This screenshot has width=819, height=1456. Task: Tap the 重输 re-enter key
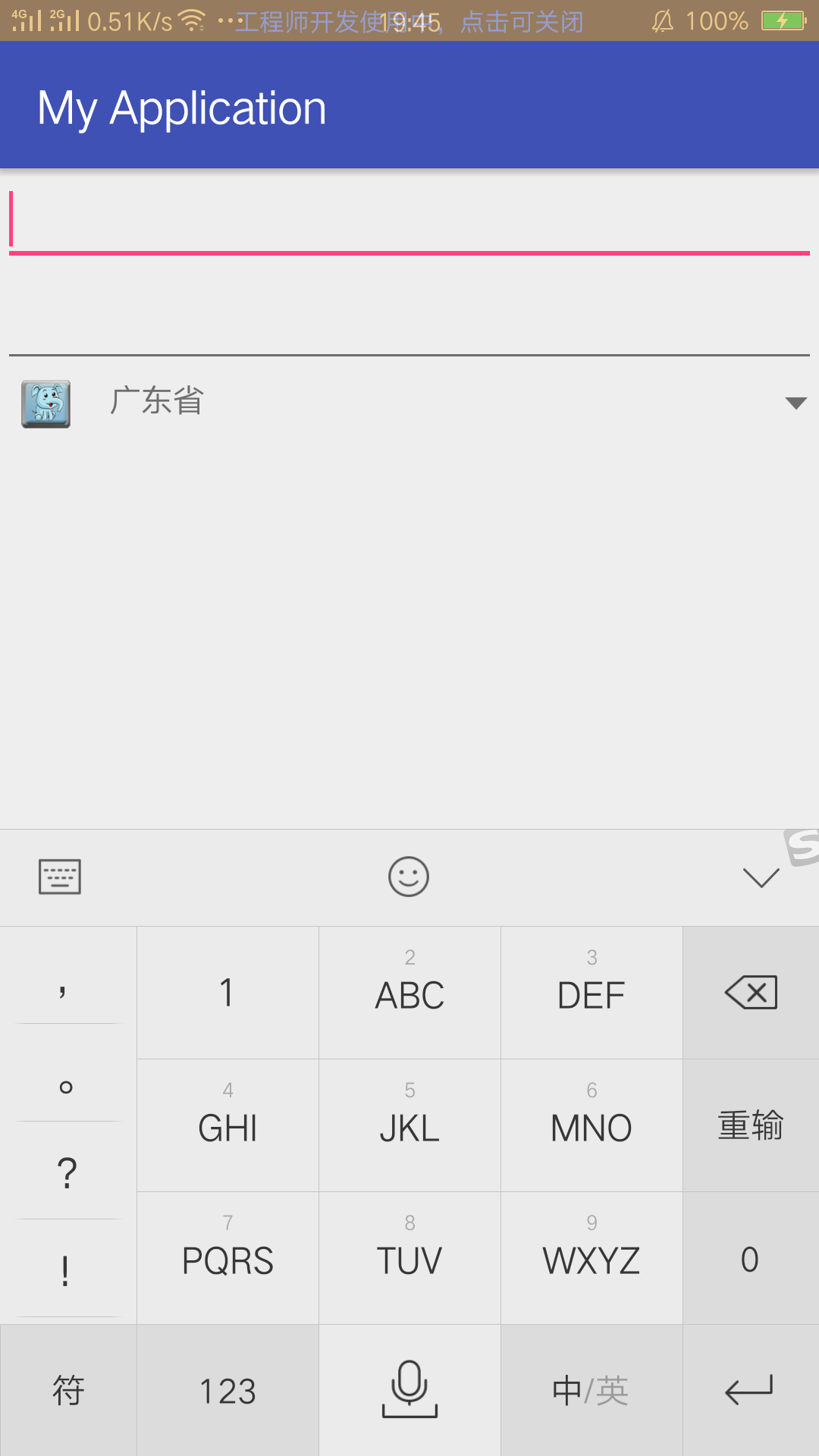pos(751,1125)
